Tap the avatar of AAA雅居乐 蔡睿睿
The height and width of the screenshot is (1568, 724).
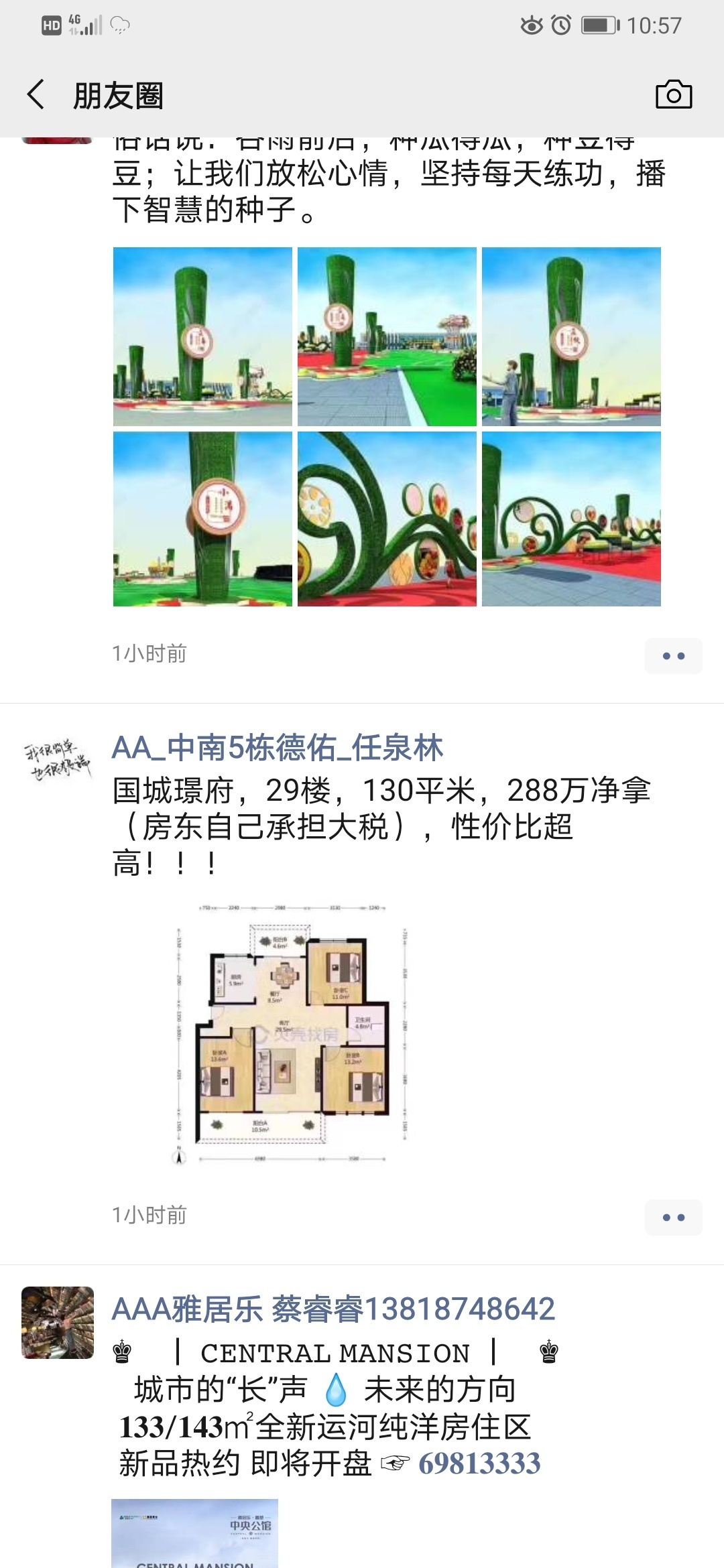pos(58,1322)
